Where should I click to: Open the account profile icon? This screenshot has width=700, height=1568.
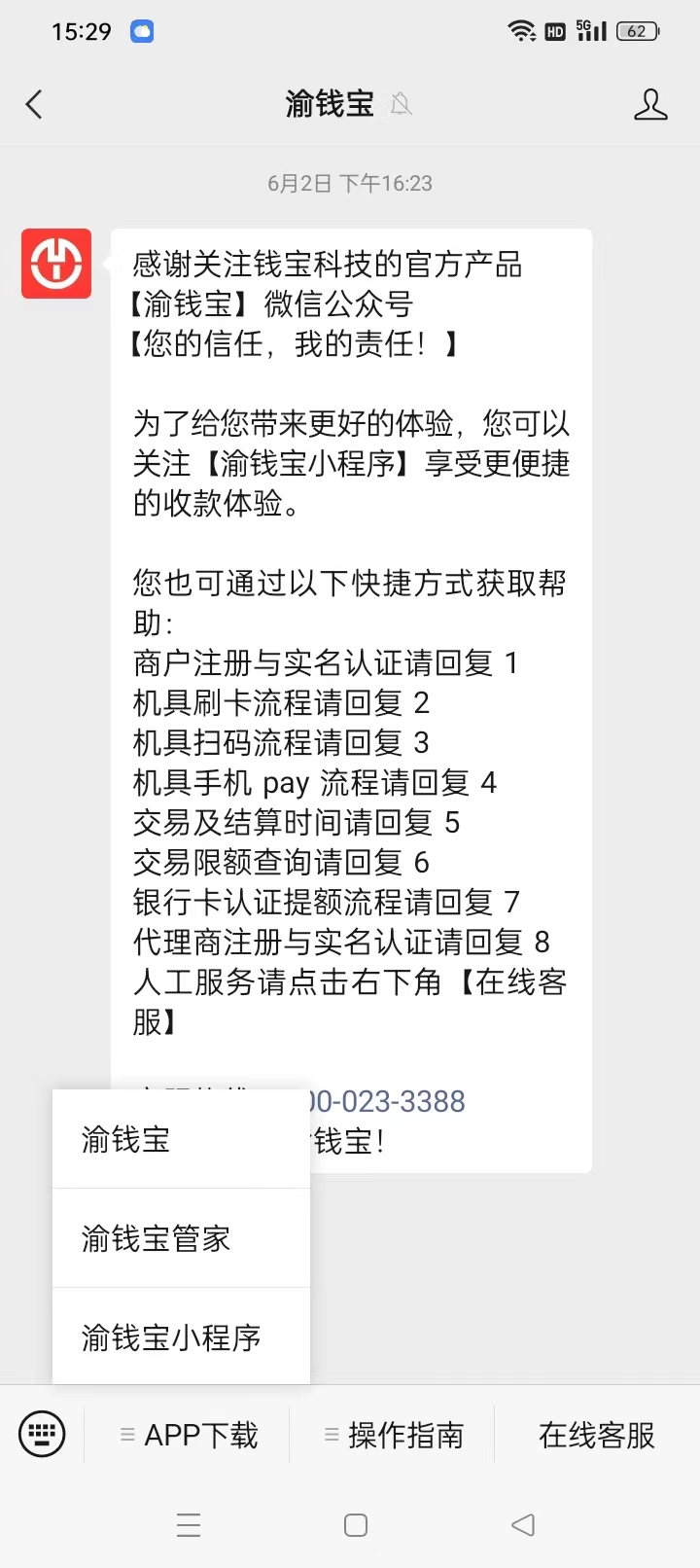(649, 104)
